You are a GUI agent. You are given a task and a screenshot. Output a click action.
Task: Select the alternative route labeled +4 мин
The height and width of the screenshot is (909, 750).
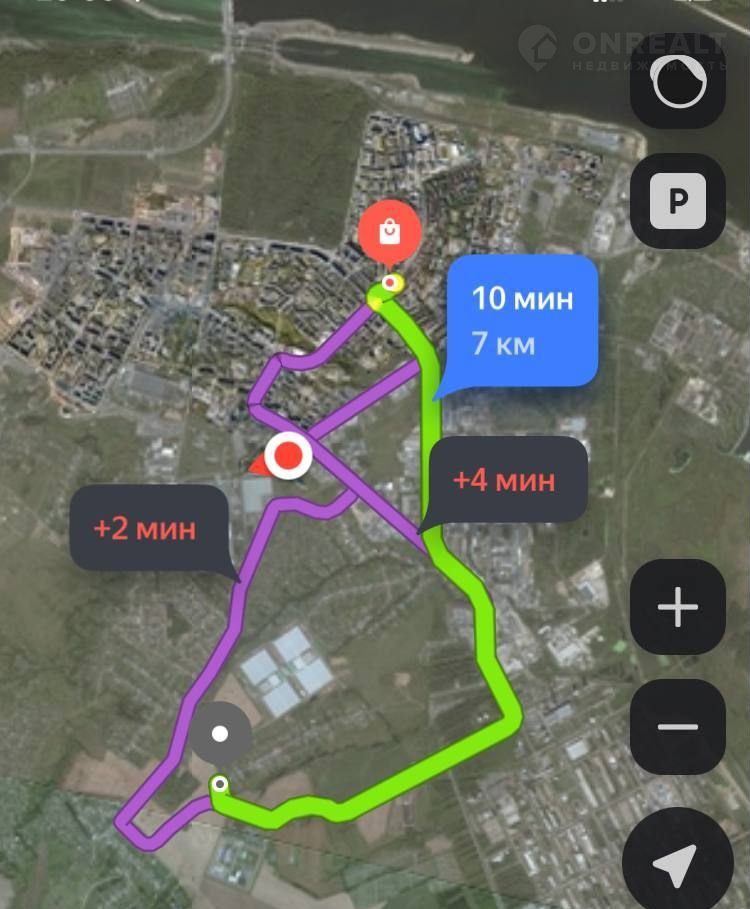[504, 479]
